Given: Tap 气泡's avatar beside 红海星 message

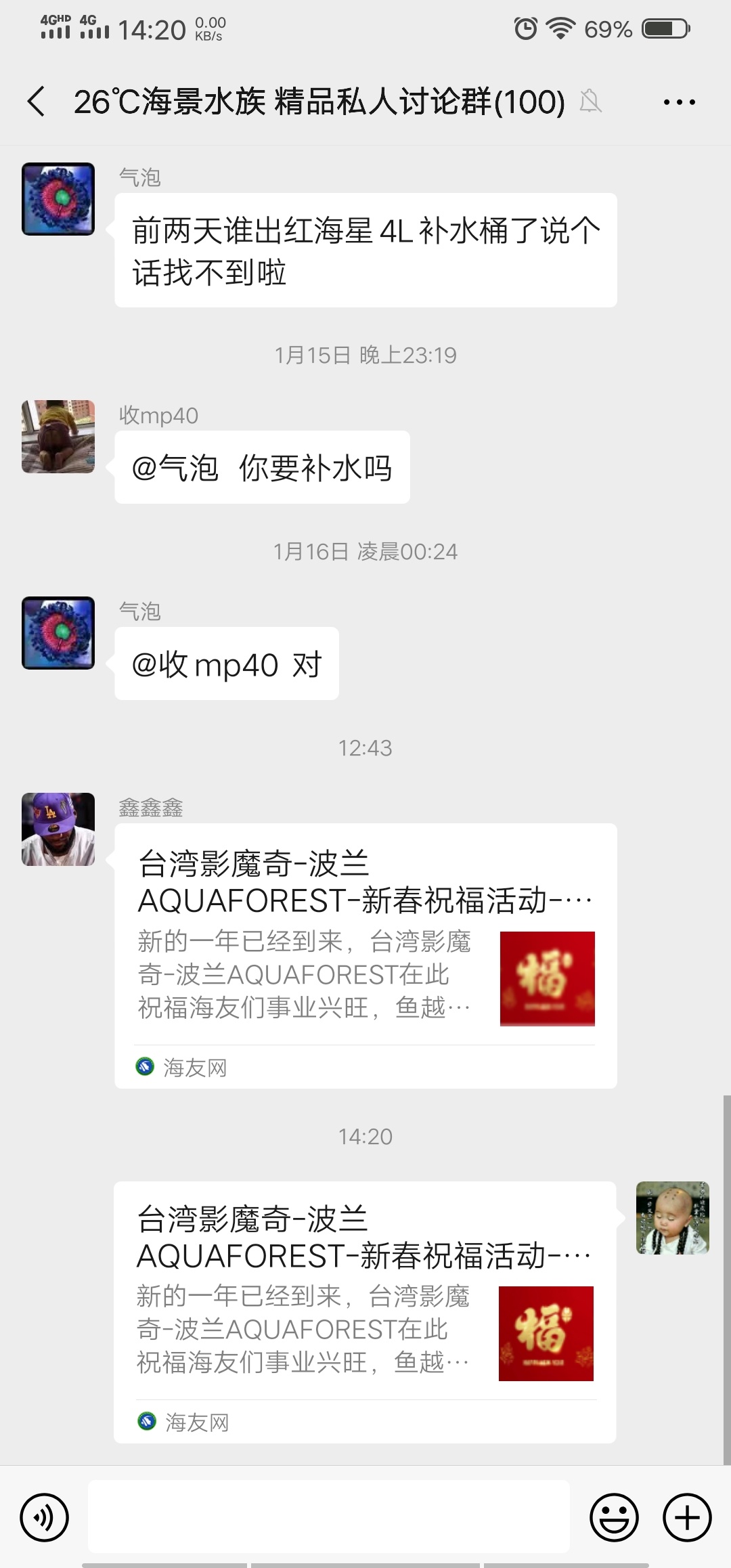Looking at the screenshot, I should 58,199.
